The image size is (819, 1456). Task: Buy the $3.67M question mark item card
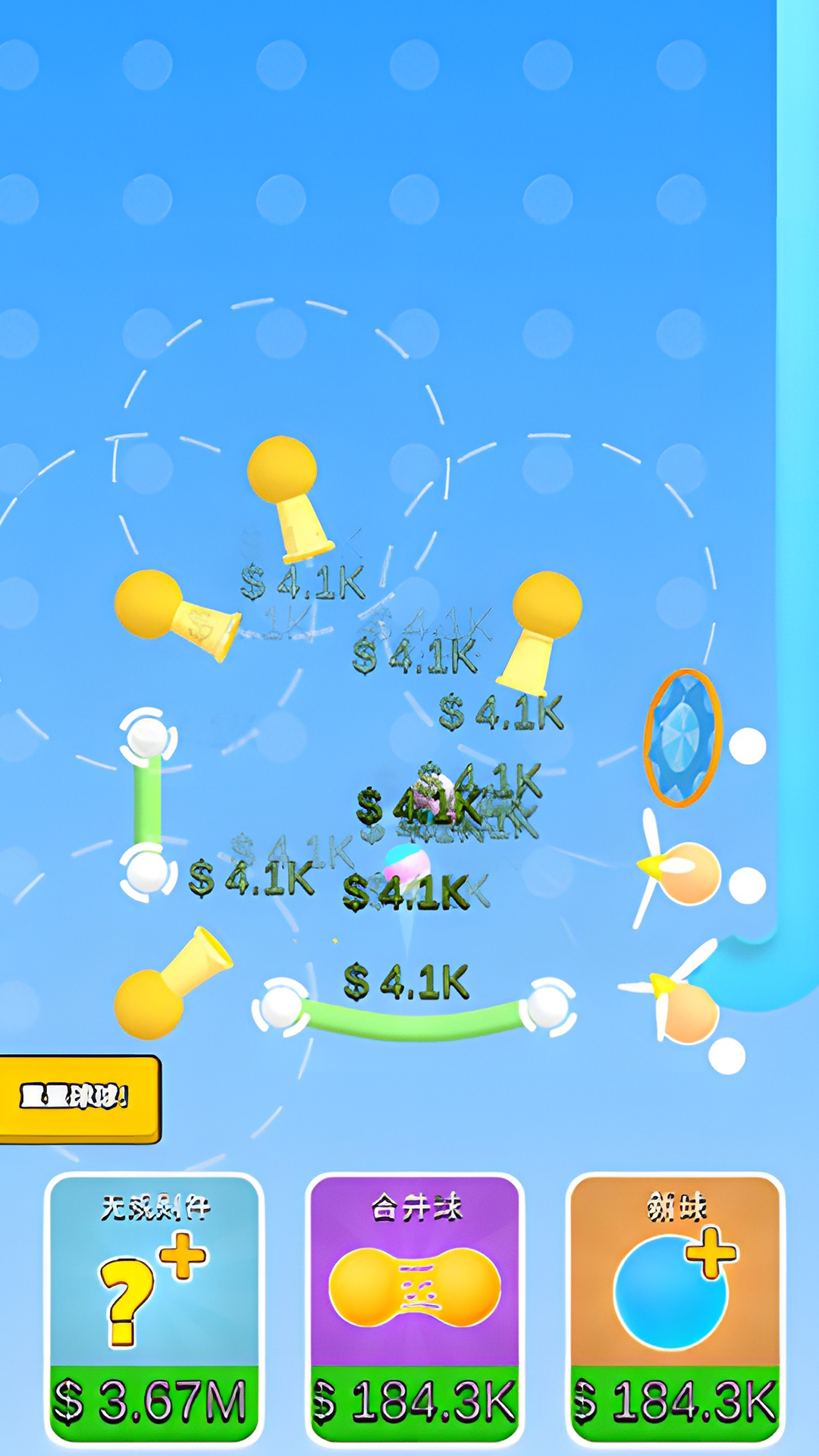pyautogui.click(x=154, y=1308)
